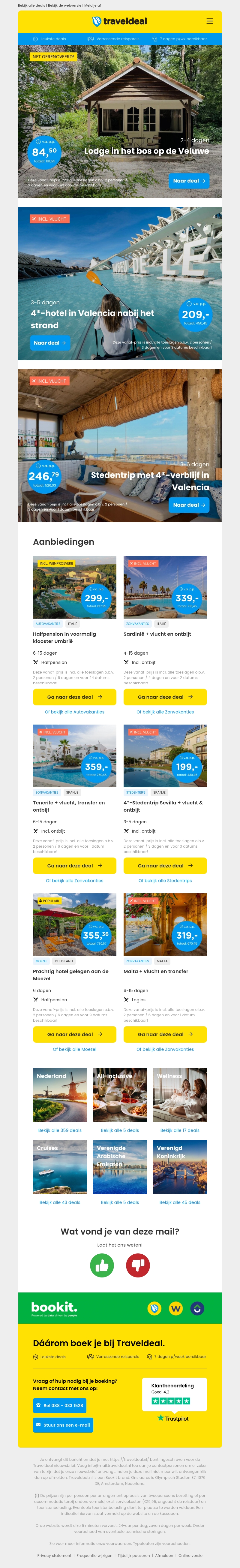Tap Naar deal on the Valencia strand hotel banner
Screen dimensions: 240x1568
pos(50,343)
